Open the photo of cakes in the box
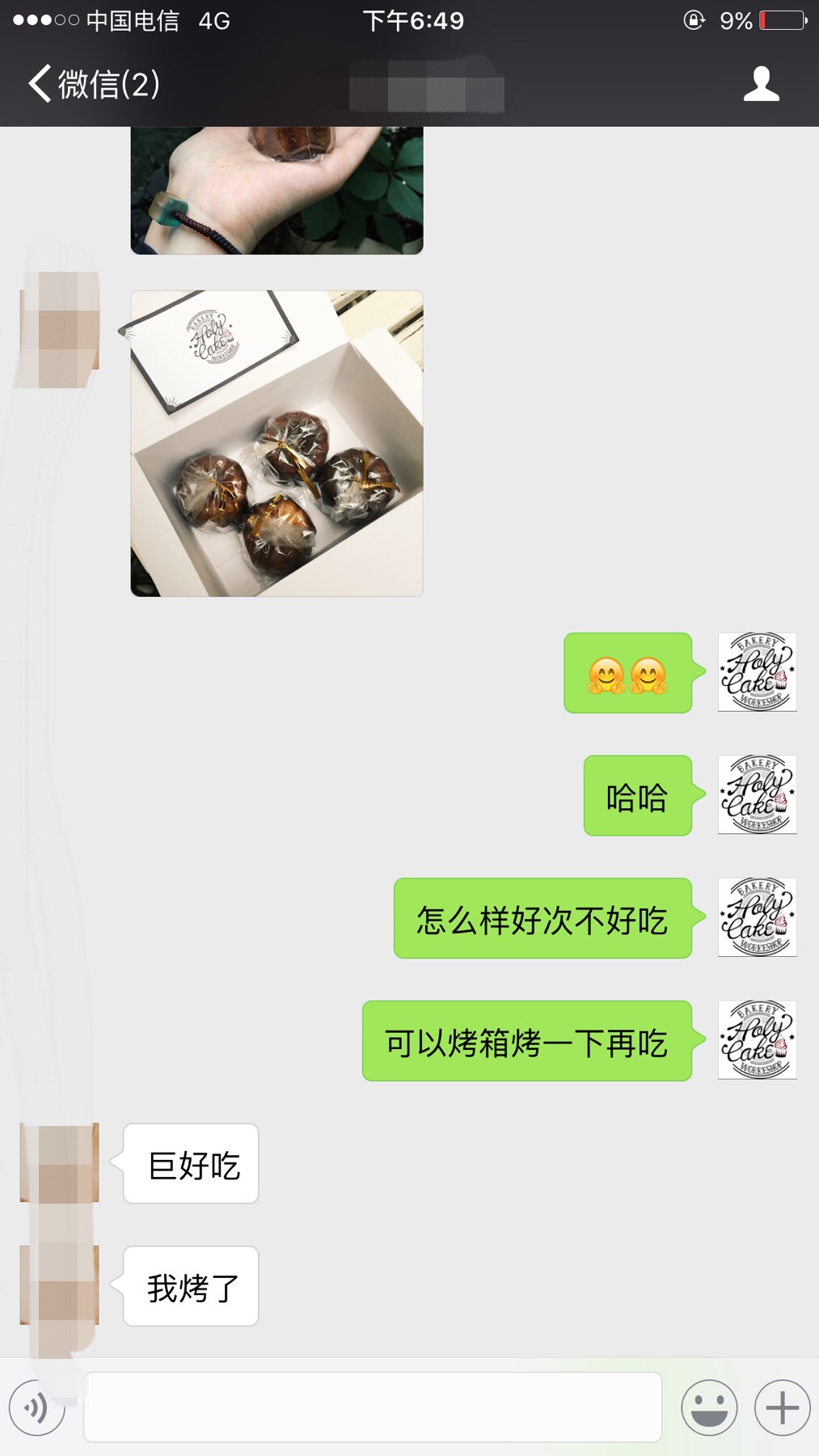The image size is (819, 1456). click(277, 443)
